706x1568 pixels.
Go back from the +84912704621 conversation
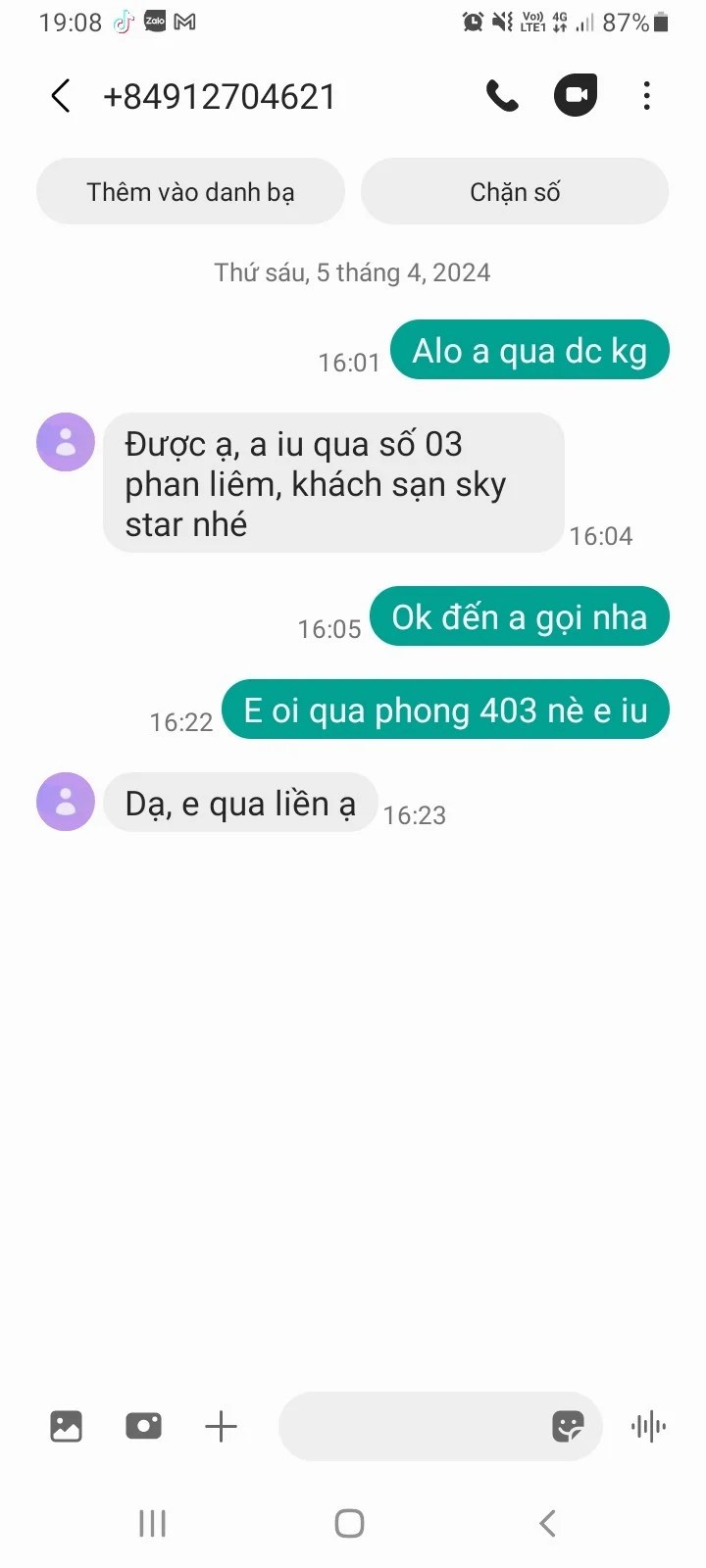pyautogui.click(x=61, y=96)
